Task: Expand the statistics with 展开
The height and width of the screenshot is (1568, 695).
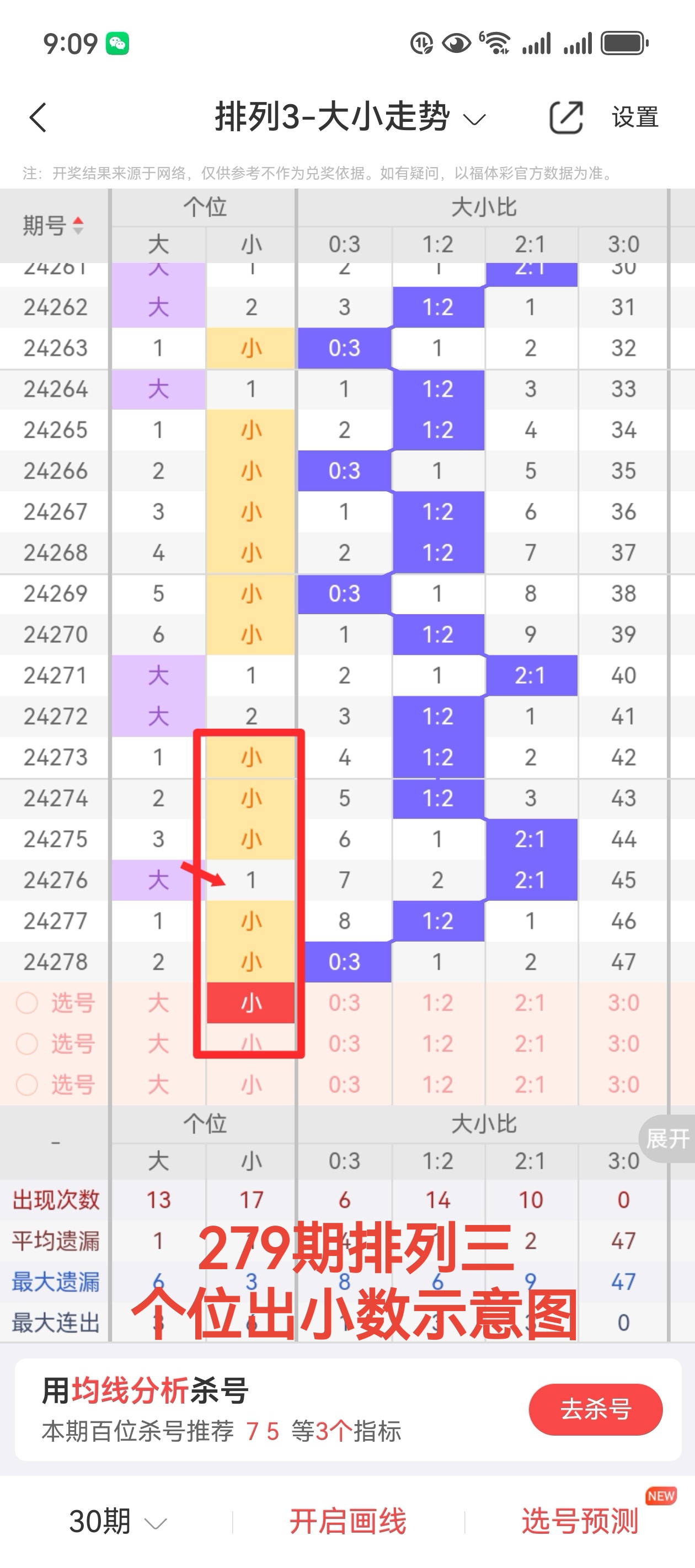Action: 668,1137
